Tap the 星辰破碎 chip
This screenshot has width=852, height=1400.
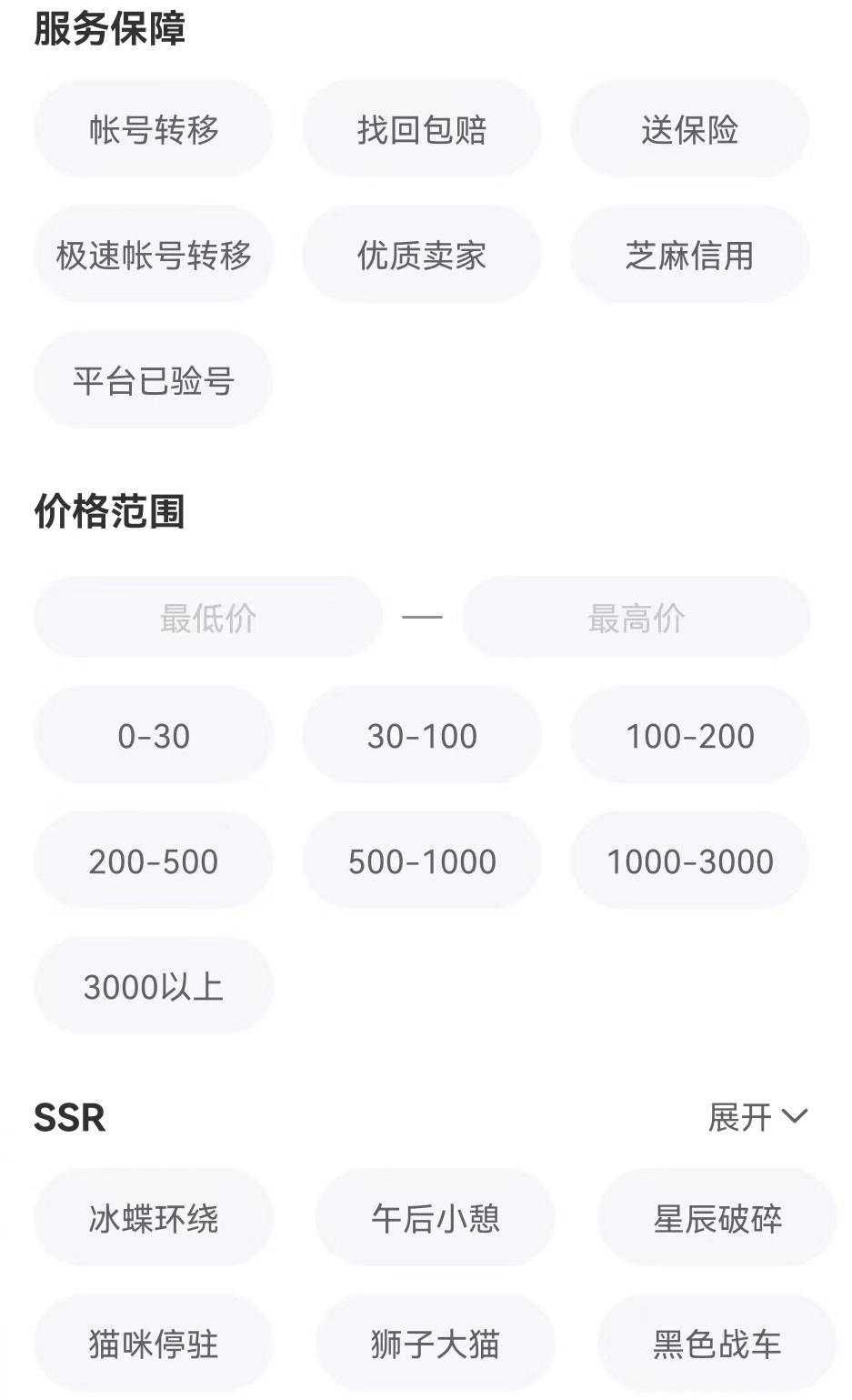(x=717, y=1218)
